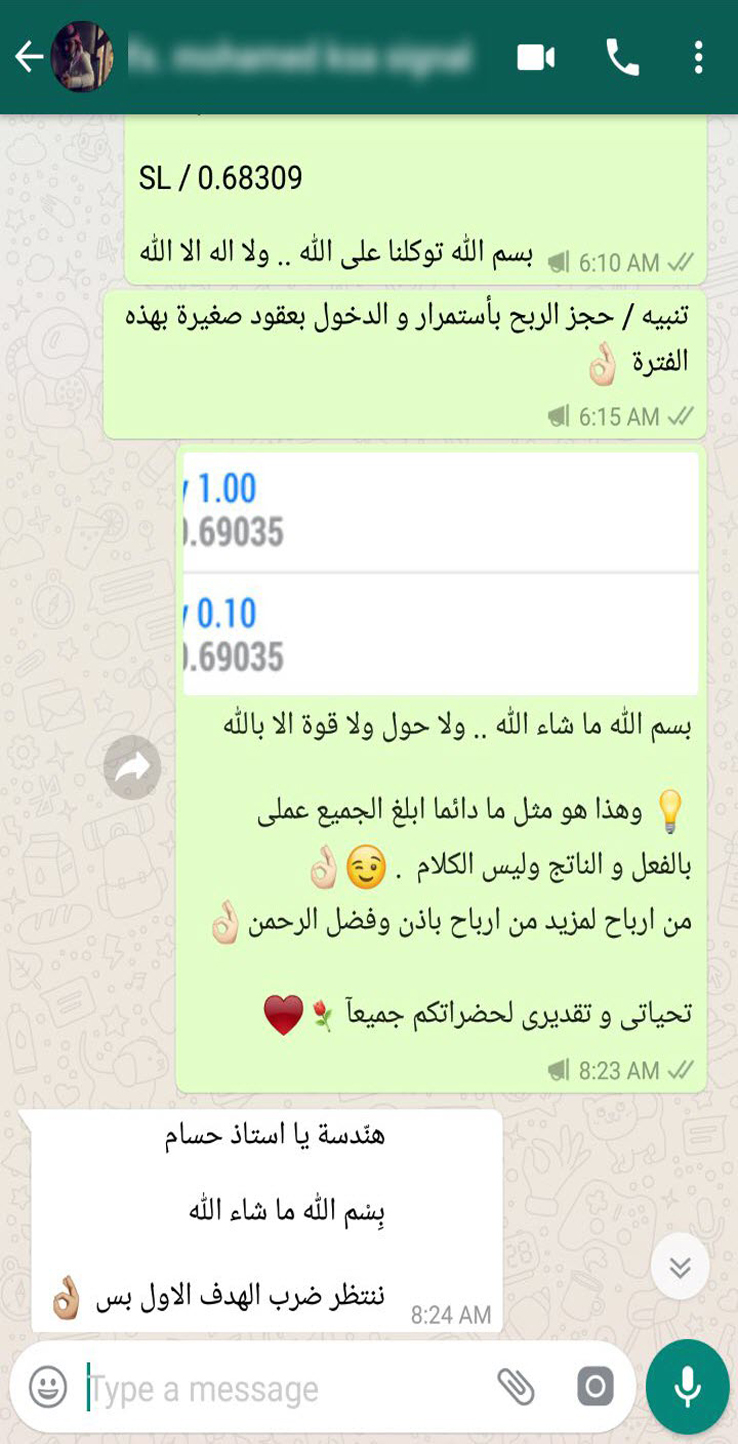This screenshot has height=1444, width=738.
Task: Attach a file with the paperclip
Action: (516, 1387)
